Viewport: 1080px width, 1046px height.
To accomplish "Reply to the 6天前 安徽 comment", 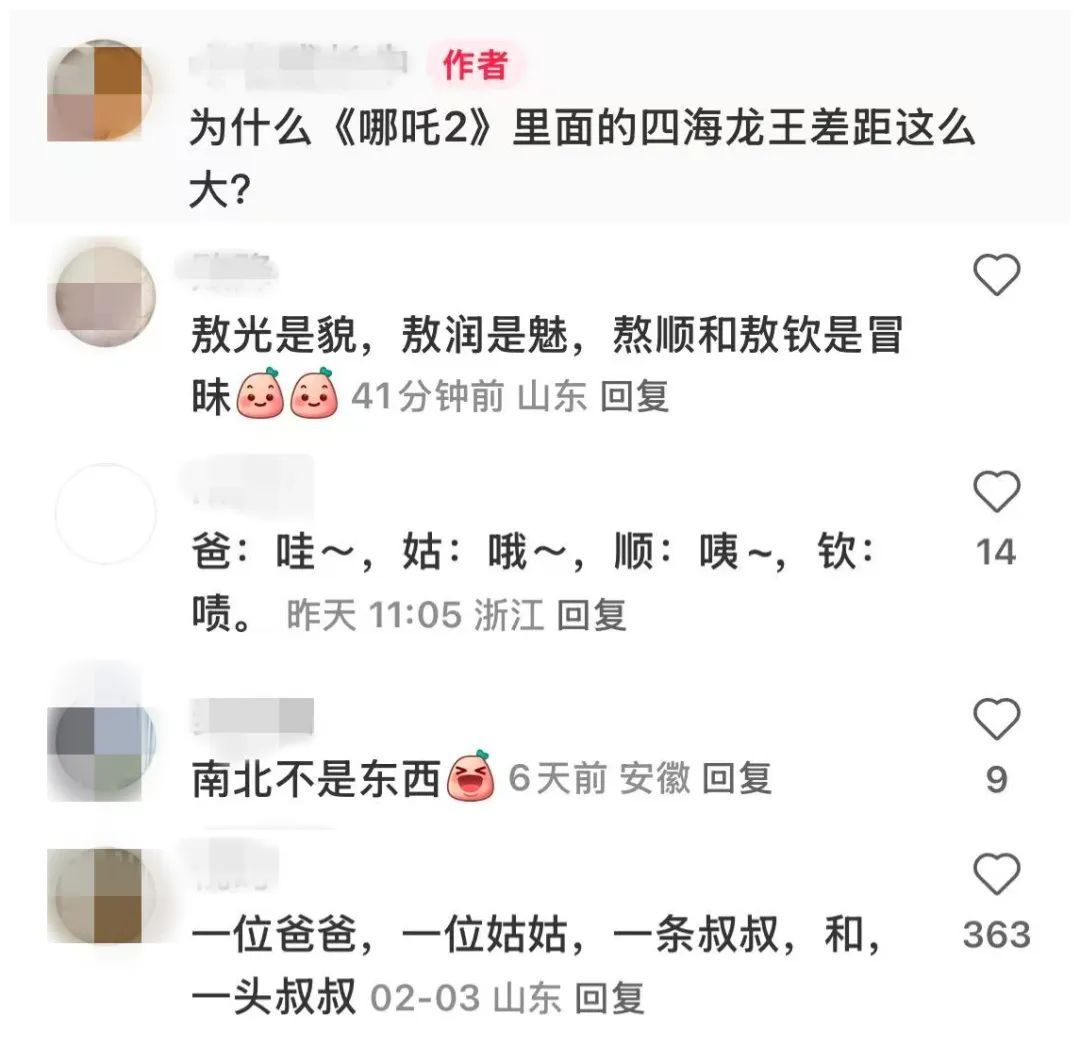I will click(x=737, y=778).
